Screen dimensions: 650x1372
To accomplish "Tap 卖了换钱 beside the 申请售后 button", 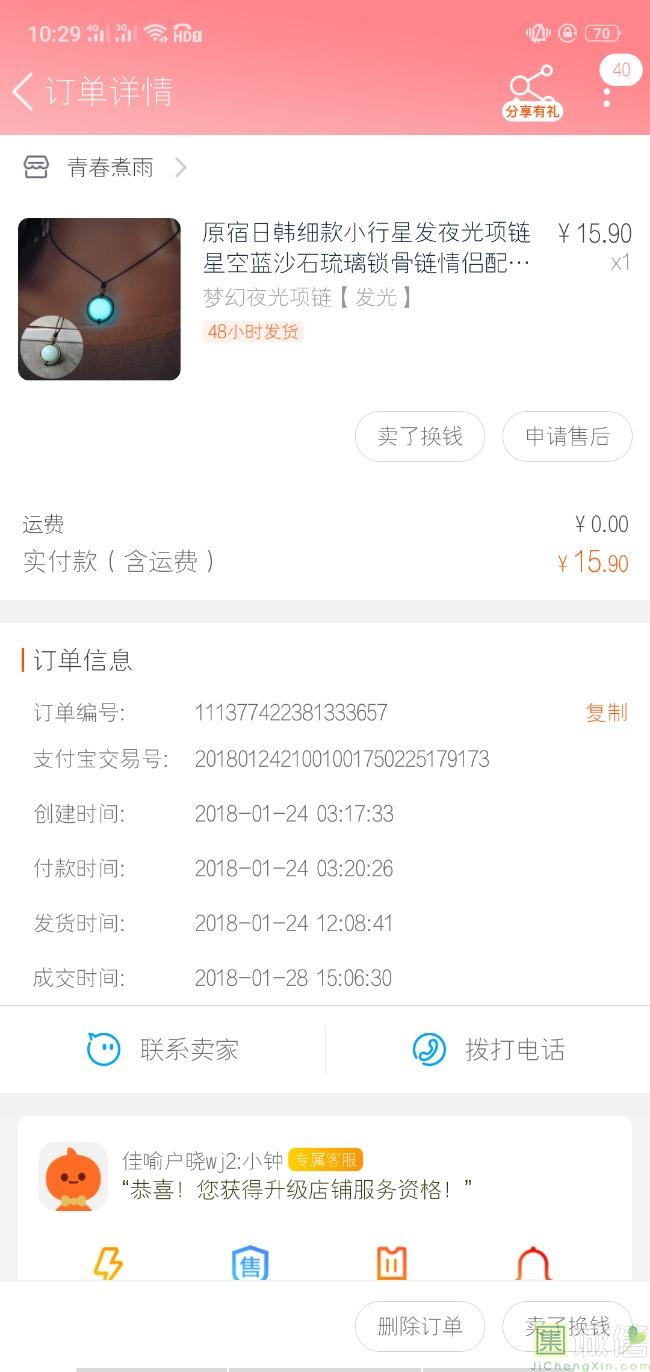I will tap(420, 437).
